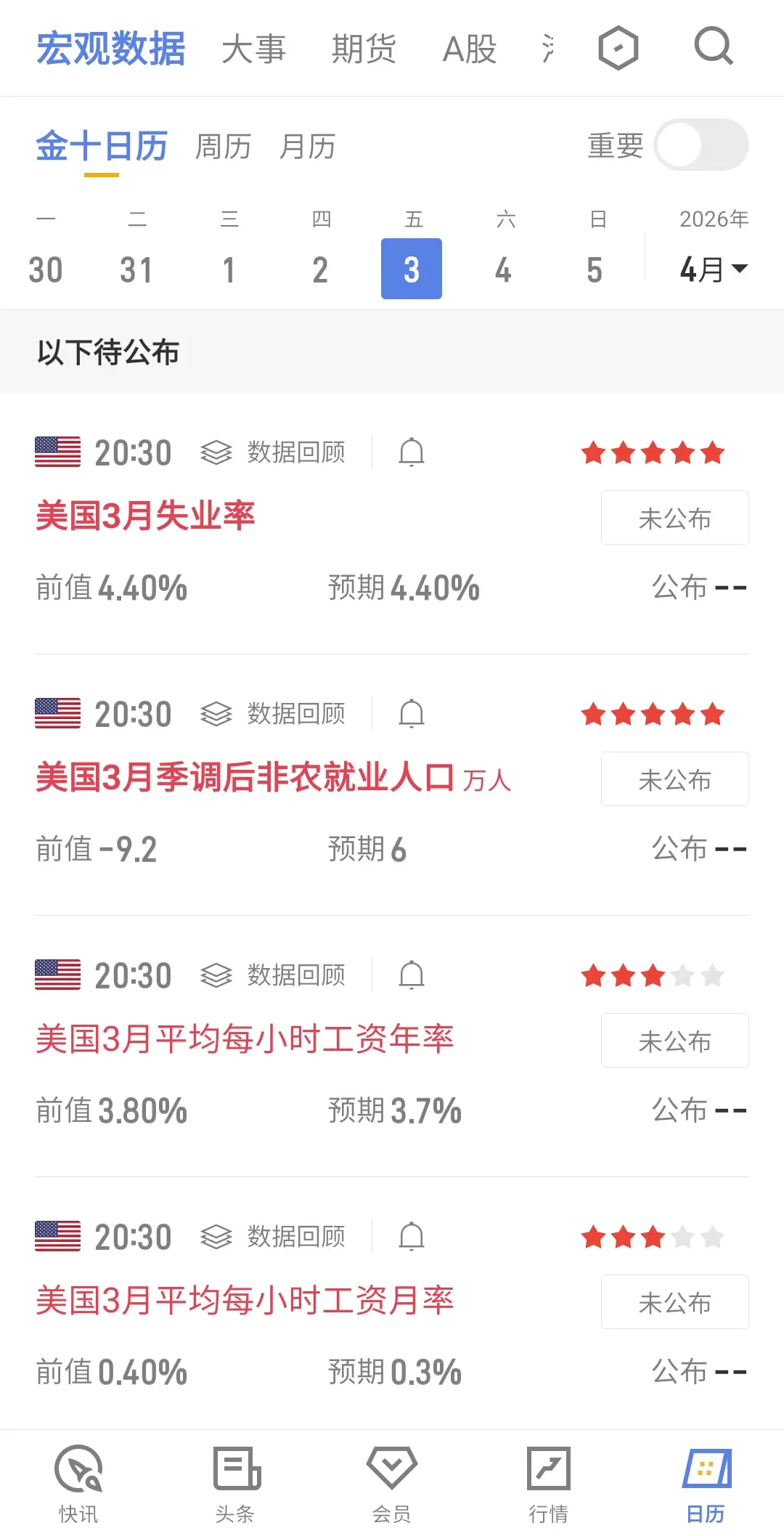Screen dimensions: 784x1536
Task: Open the 周历 weekly calendar view
Action: tap(223, 147)
